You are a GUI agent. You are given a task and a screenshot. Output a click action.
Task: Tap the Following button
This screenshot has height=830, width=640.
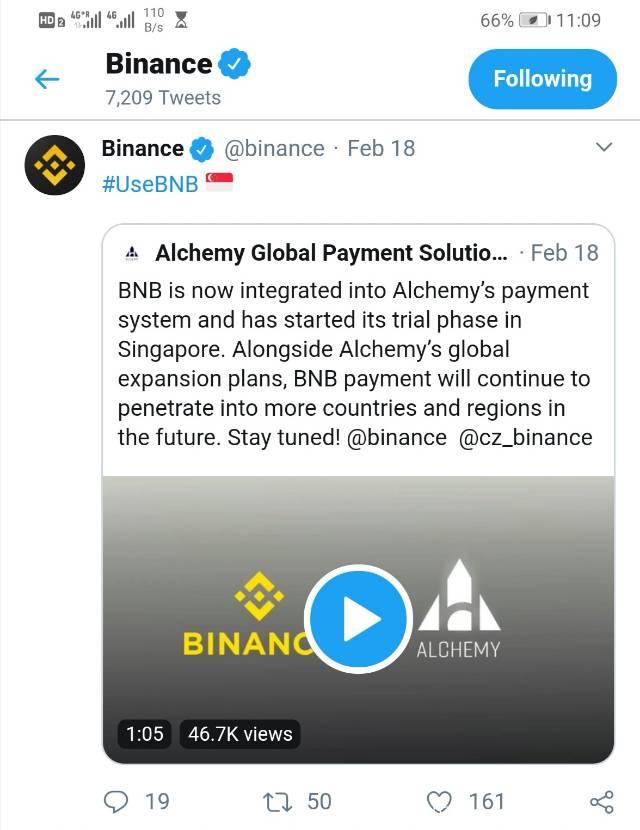pyautogui.click(x=542, y=79)
